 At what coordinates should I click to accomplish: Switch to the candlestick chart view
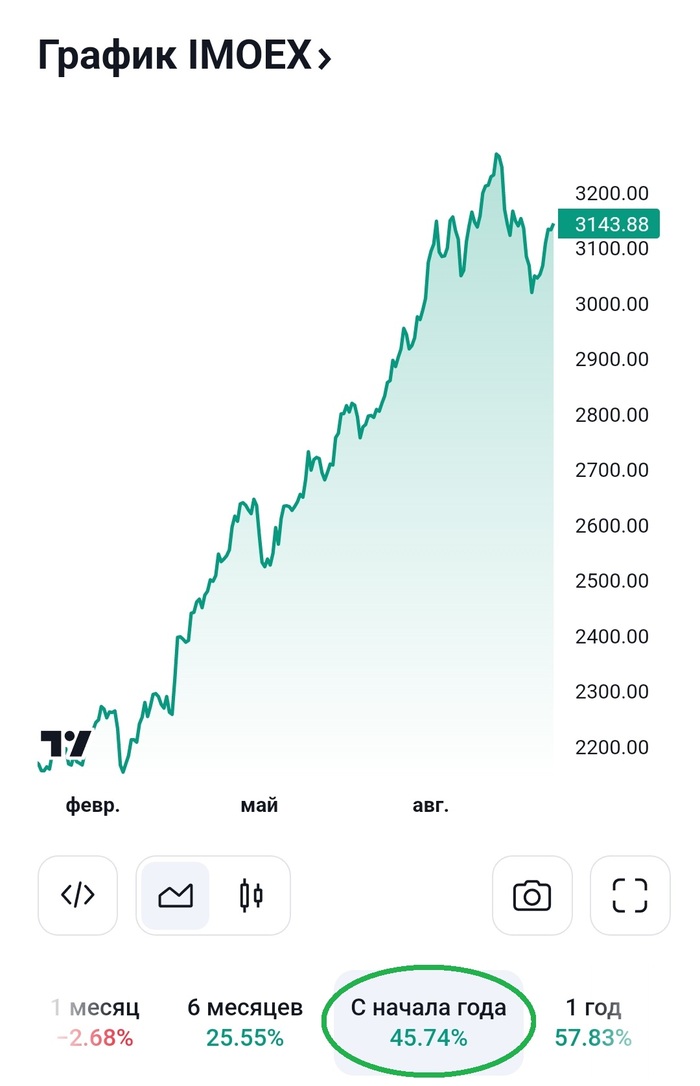pos(251,895)
